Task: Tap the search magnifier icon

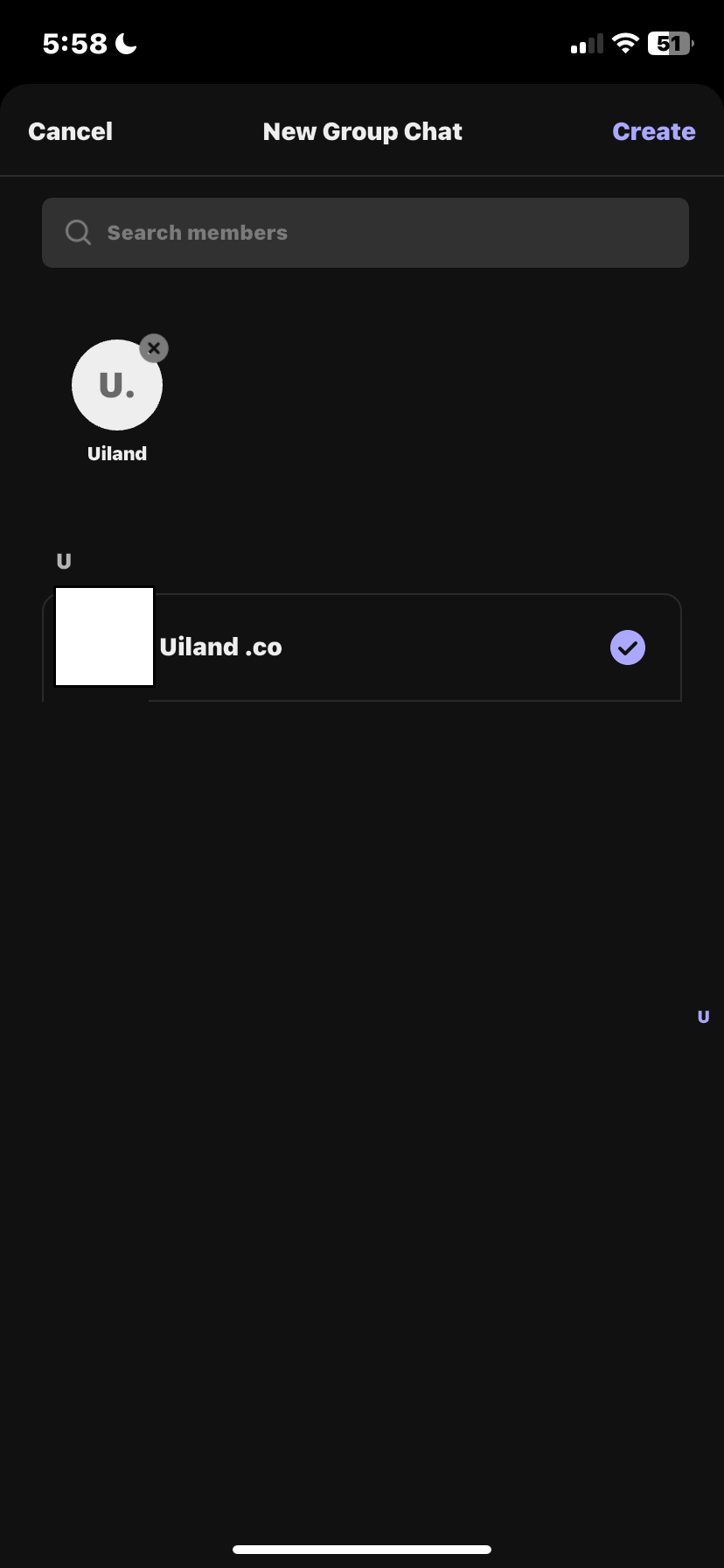Action: click(78, 232)
